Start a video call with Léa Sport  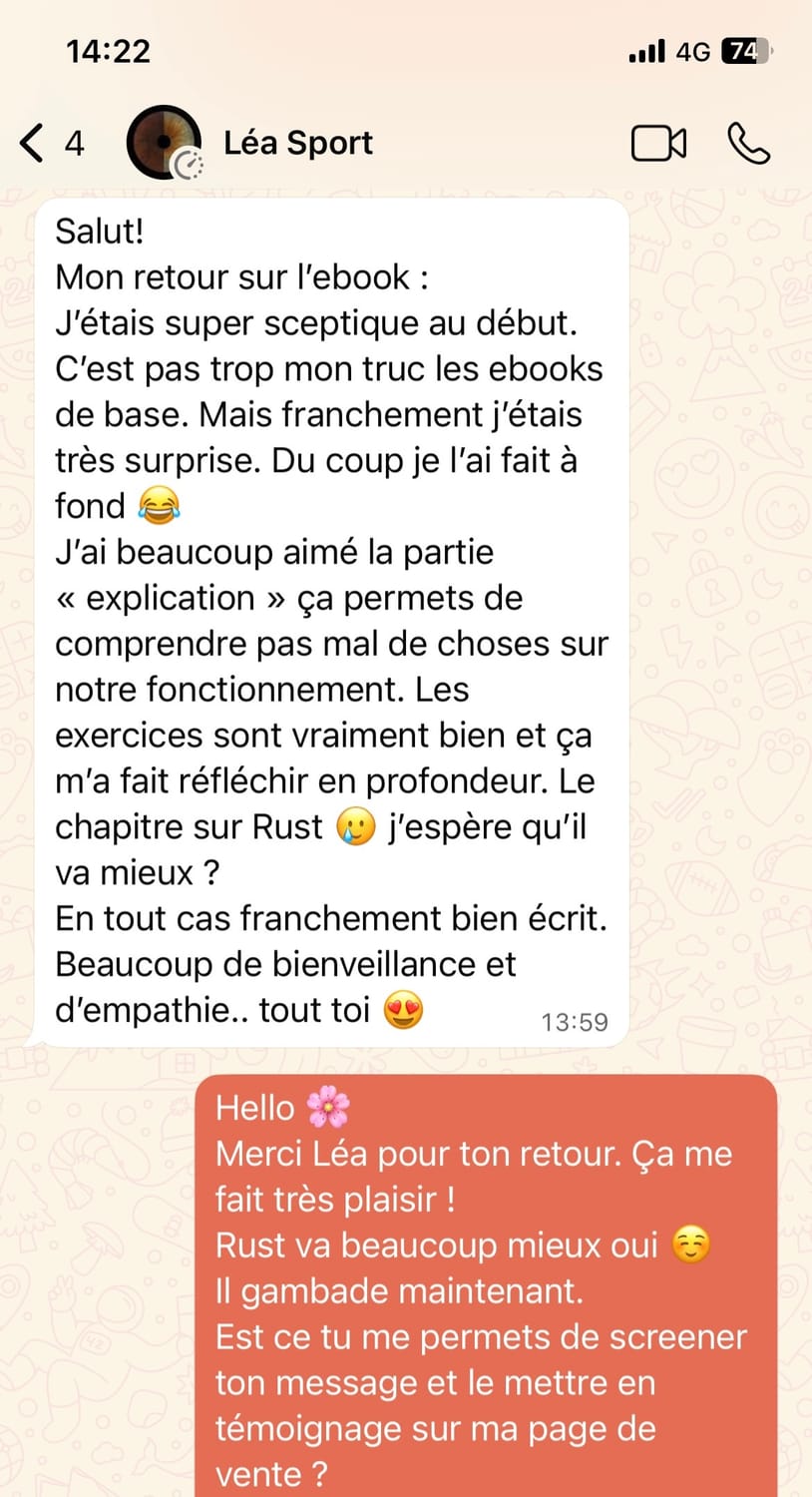coord(658,144)
